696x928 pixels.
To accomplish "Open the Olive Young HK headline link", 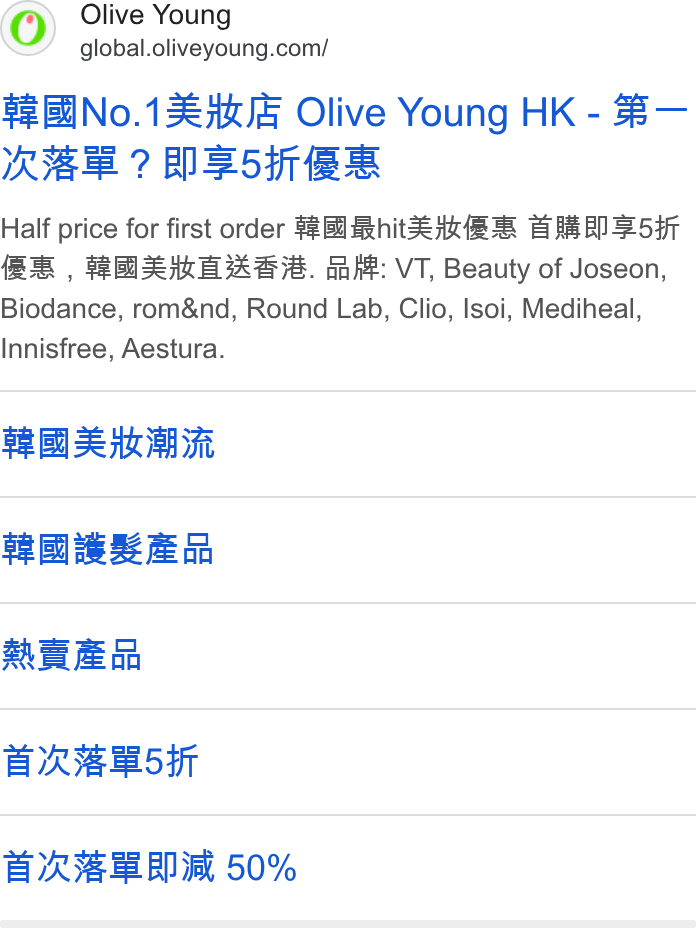I will coord(344,137).
